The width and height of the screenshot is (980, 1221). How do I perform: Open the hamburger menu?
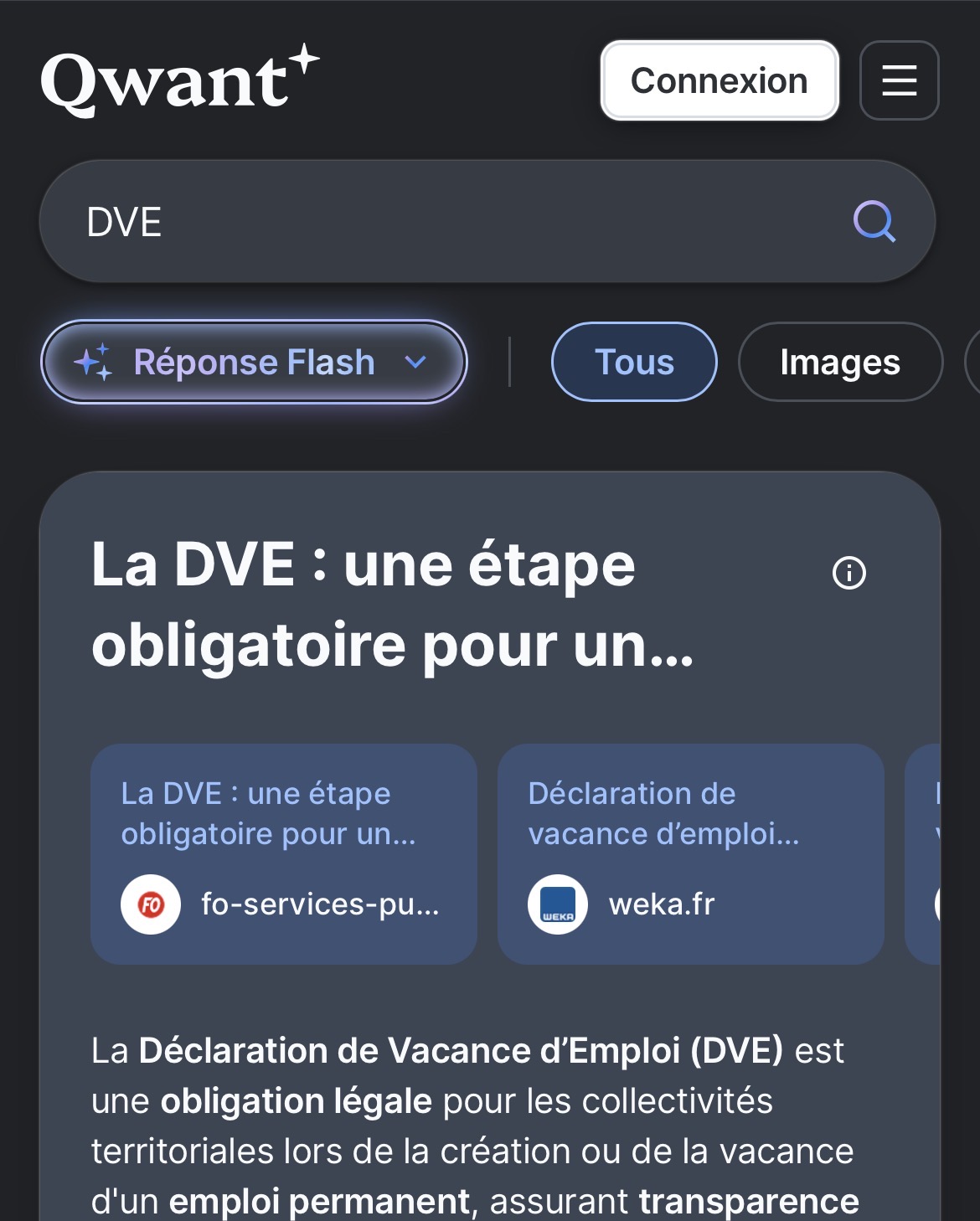point(899,81)
